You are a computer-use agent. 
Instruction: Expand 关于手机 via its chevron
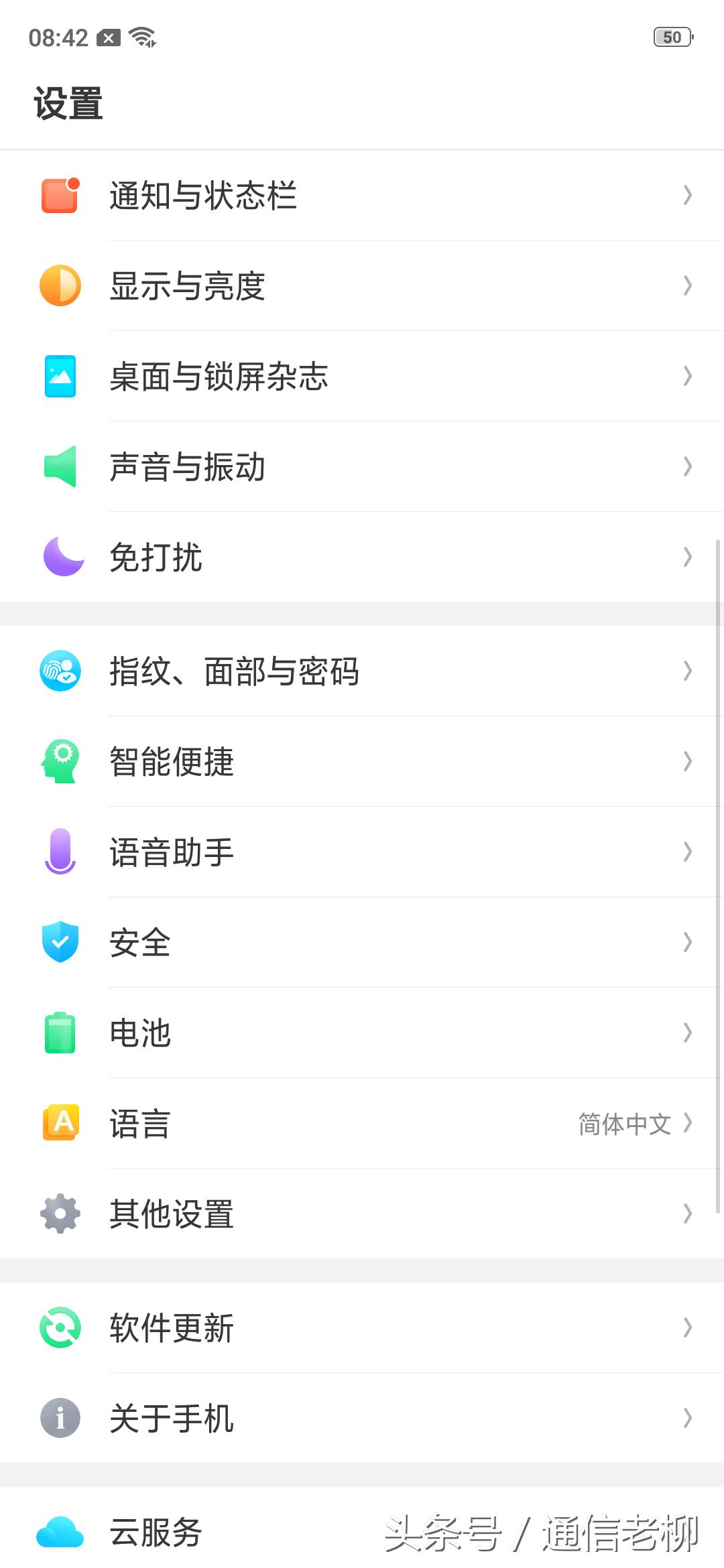point(688,1419)
